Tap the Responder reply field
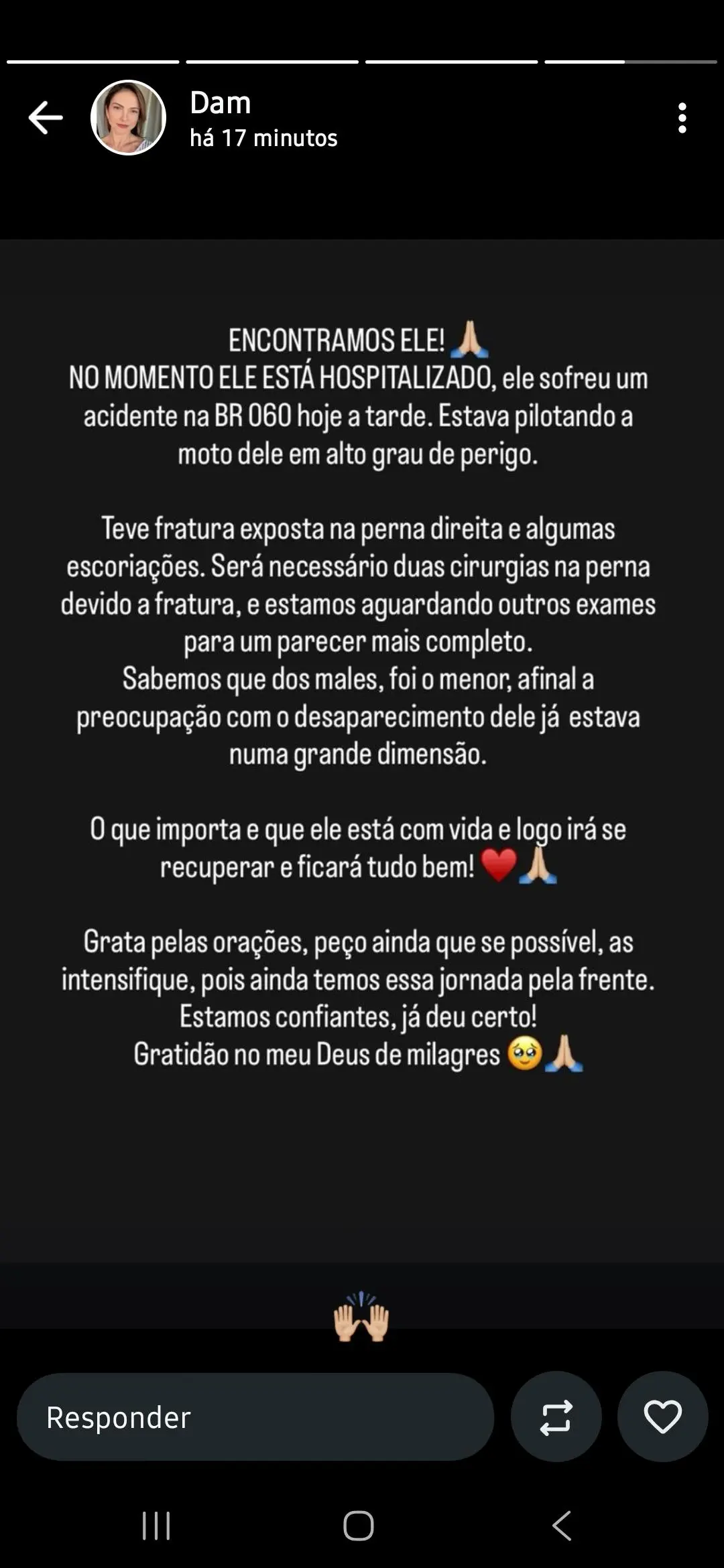 point(255,1417)
